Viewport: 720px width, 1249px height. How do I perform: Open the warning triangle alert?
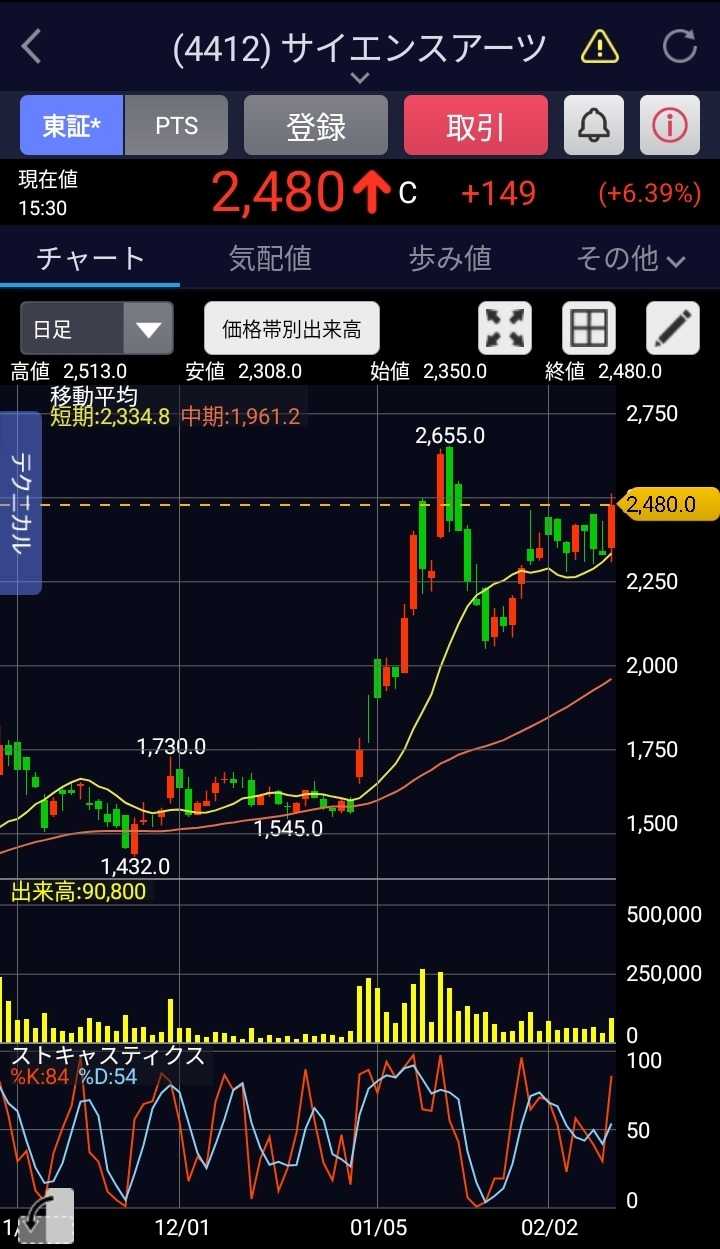point(600,46)
